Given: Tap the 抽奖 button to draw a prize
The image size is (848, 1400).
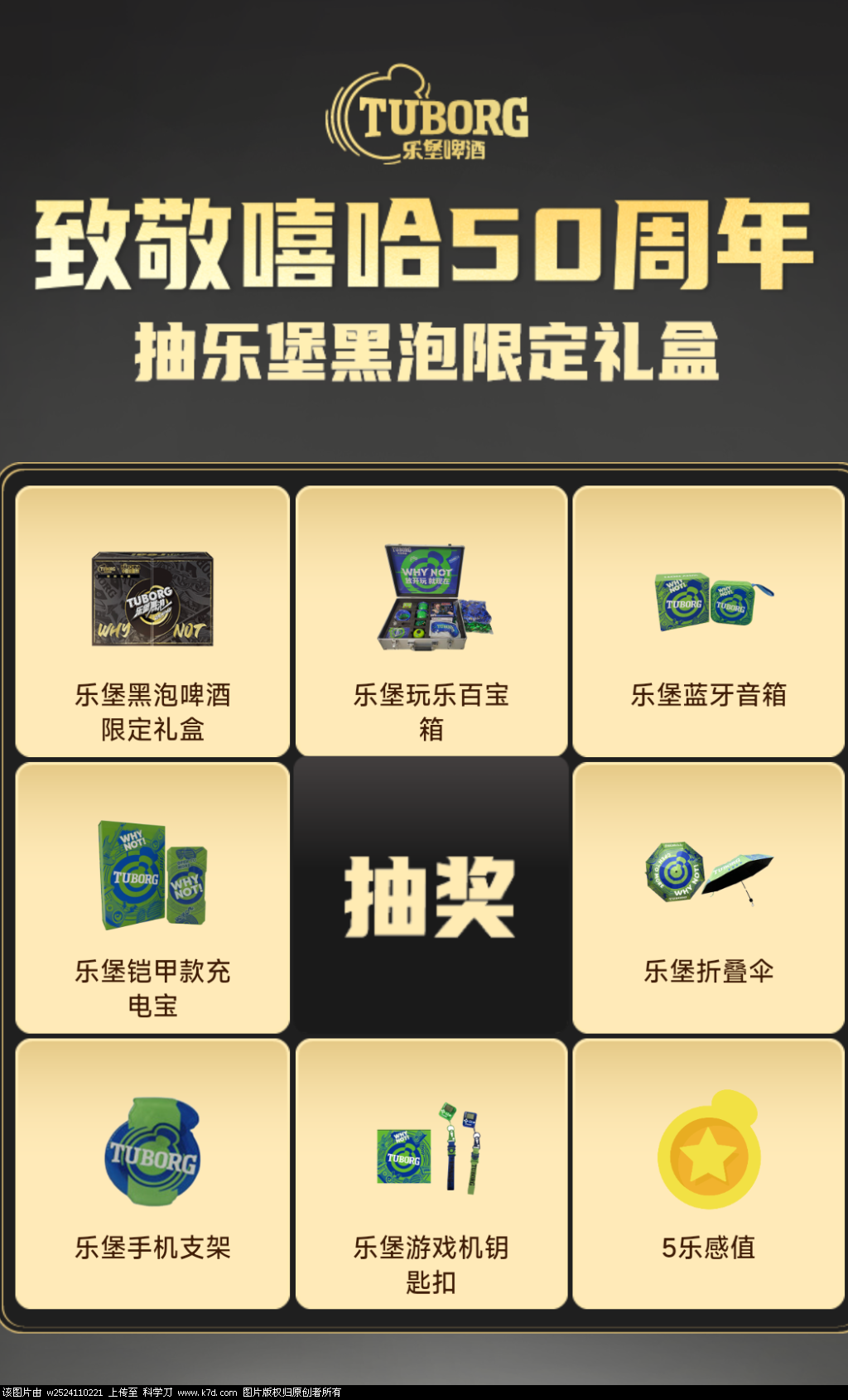Looking at the screenshot, I should coord(430,896).
